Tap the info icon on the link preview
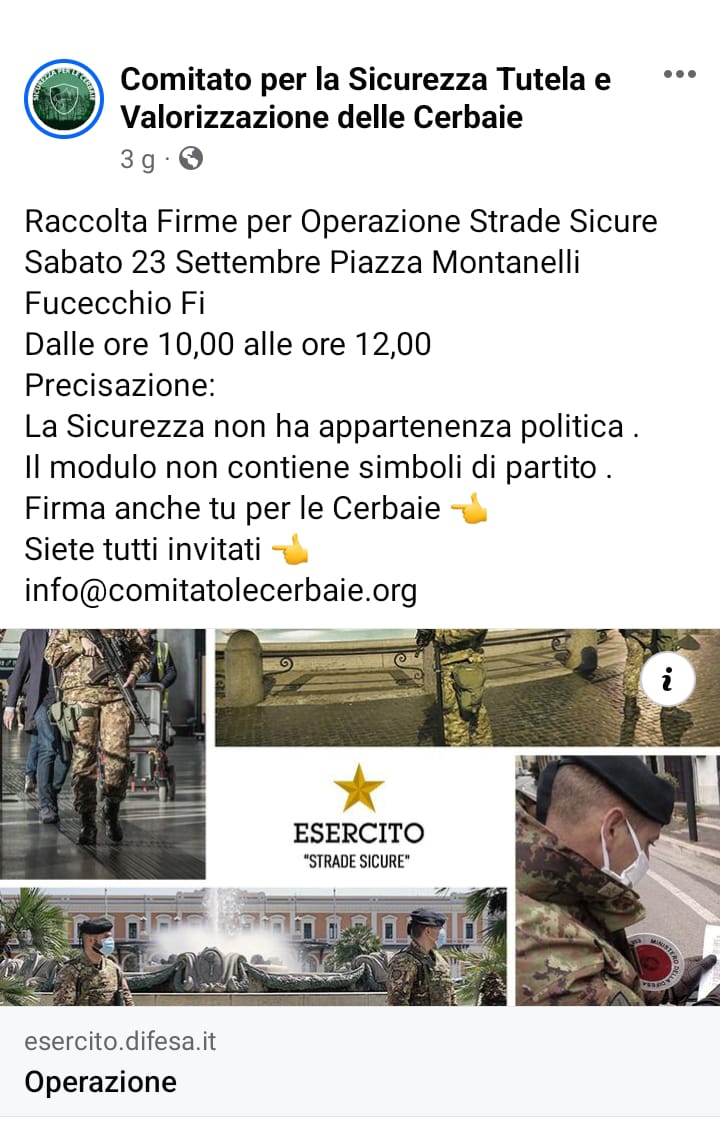Screen dimensions: 720x1129 pyautogui.click(x=667, y=680)
